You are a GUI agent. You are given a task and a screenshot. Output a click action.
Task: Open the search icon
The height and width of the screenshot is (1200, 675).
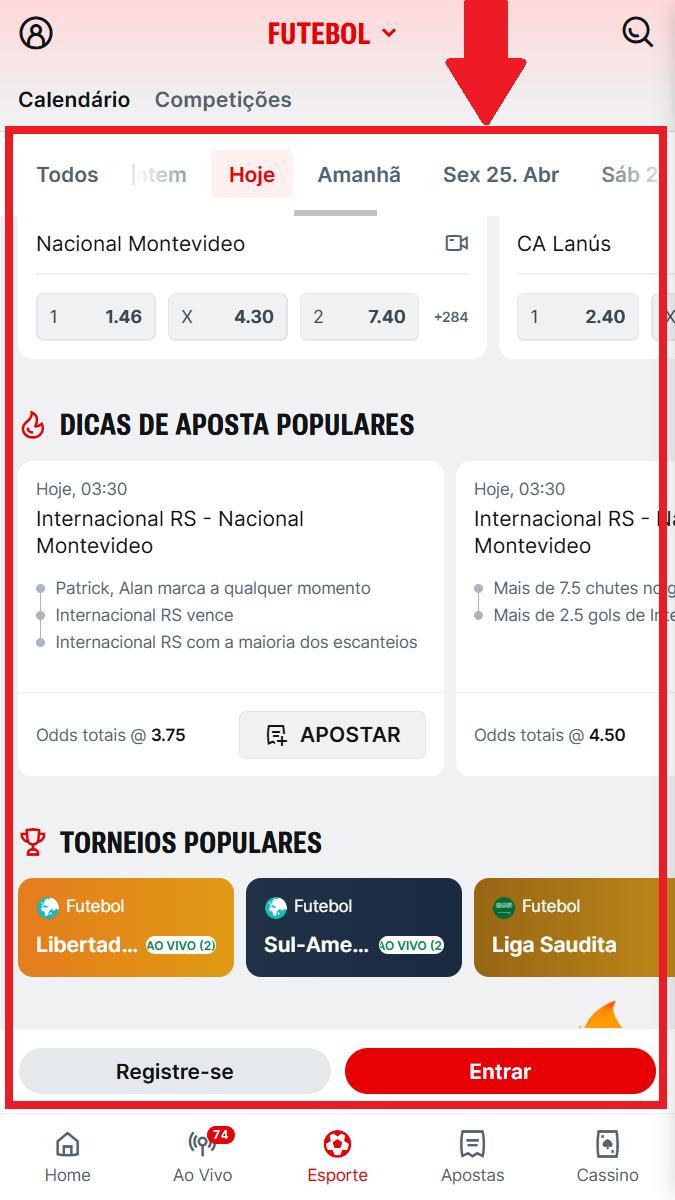637,33
